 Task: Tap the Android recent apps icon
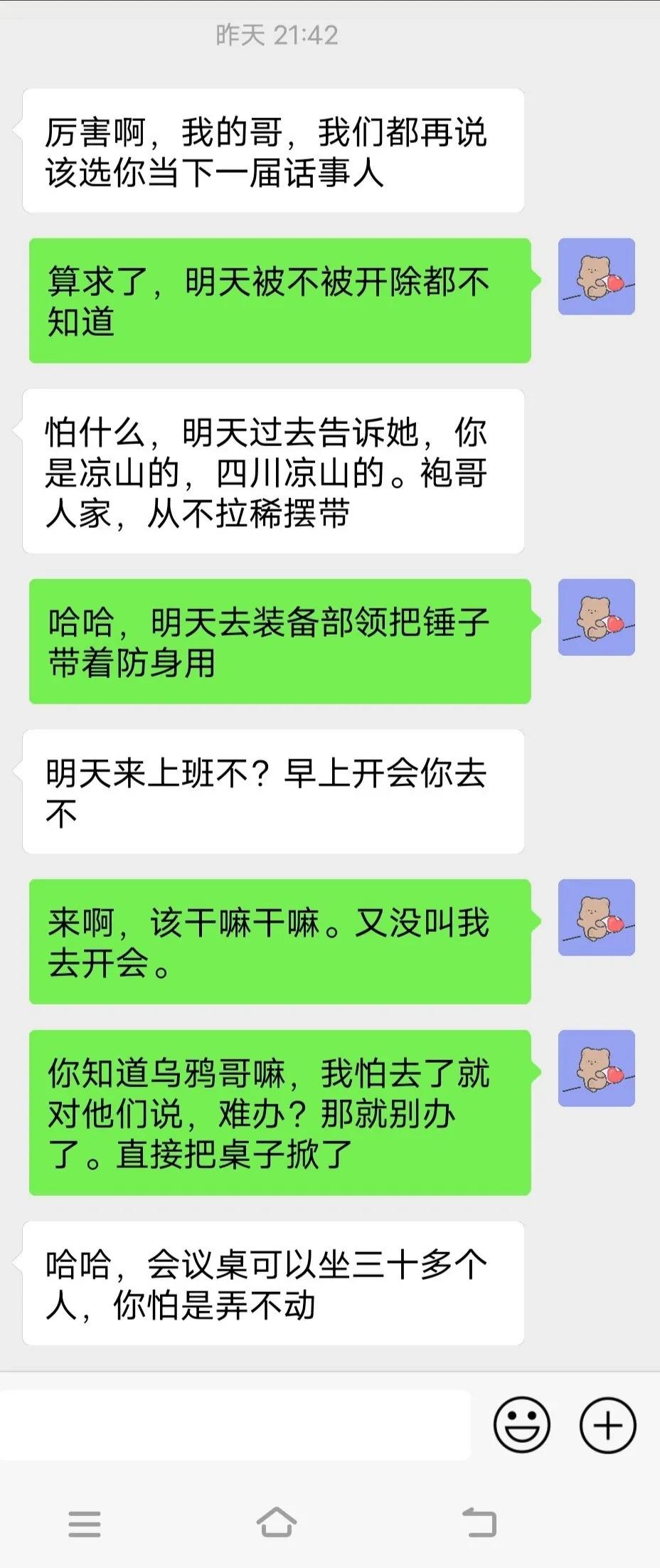click(84, 1523)
